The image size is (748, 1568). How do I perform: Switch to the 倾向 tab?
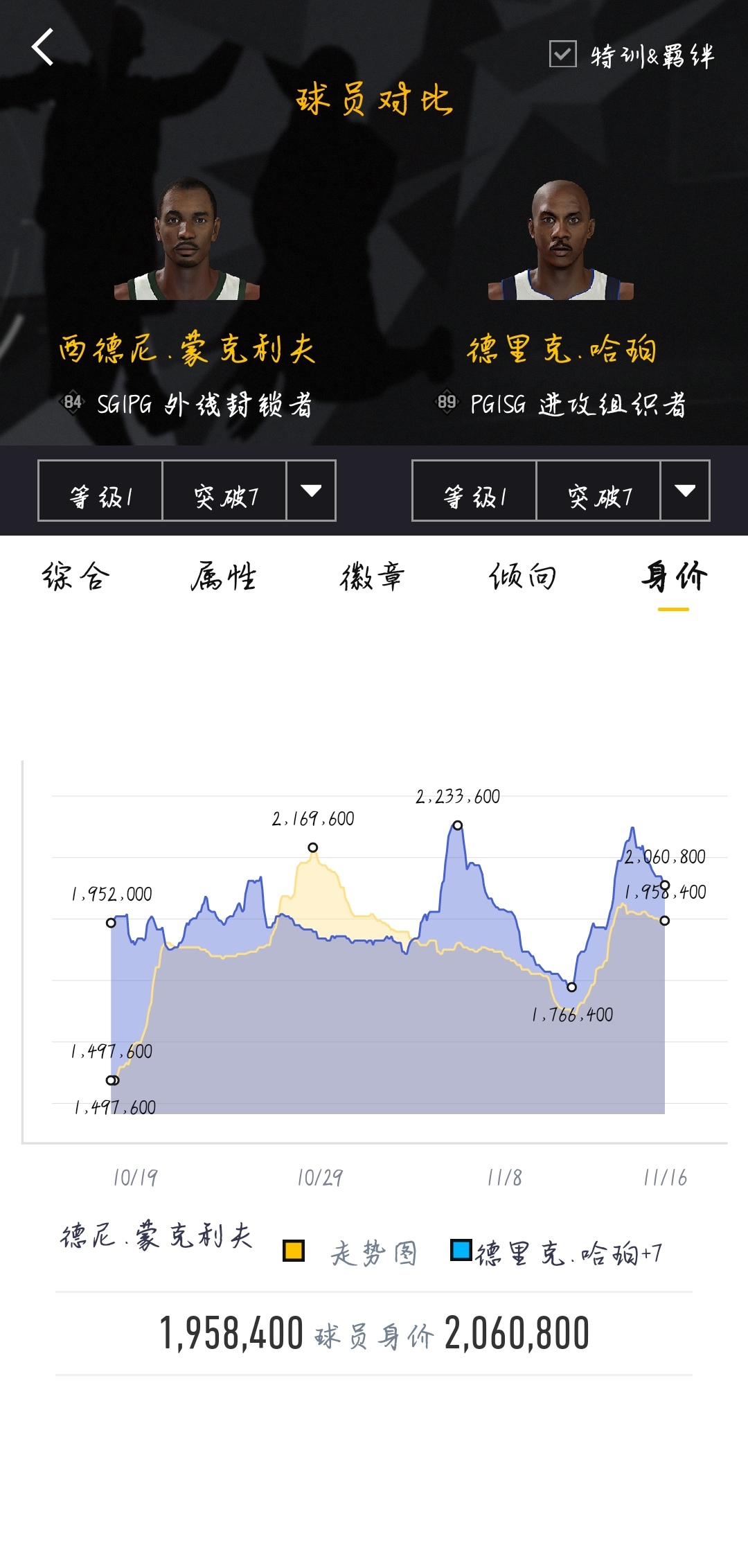point(522,576)
